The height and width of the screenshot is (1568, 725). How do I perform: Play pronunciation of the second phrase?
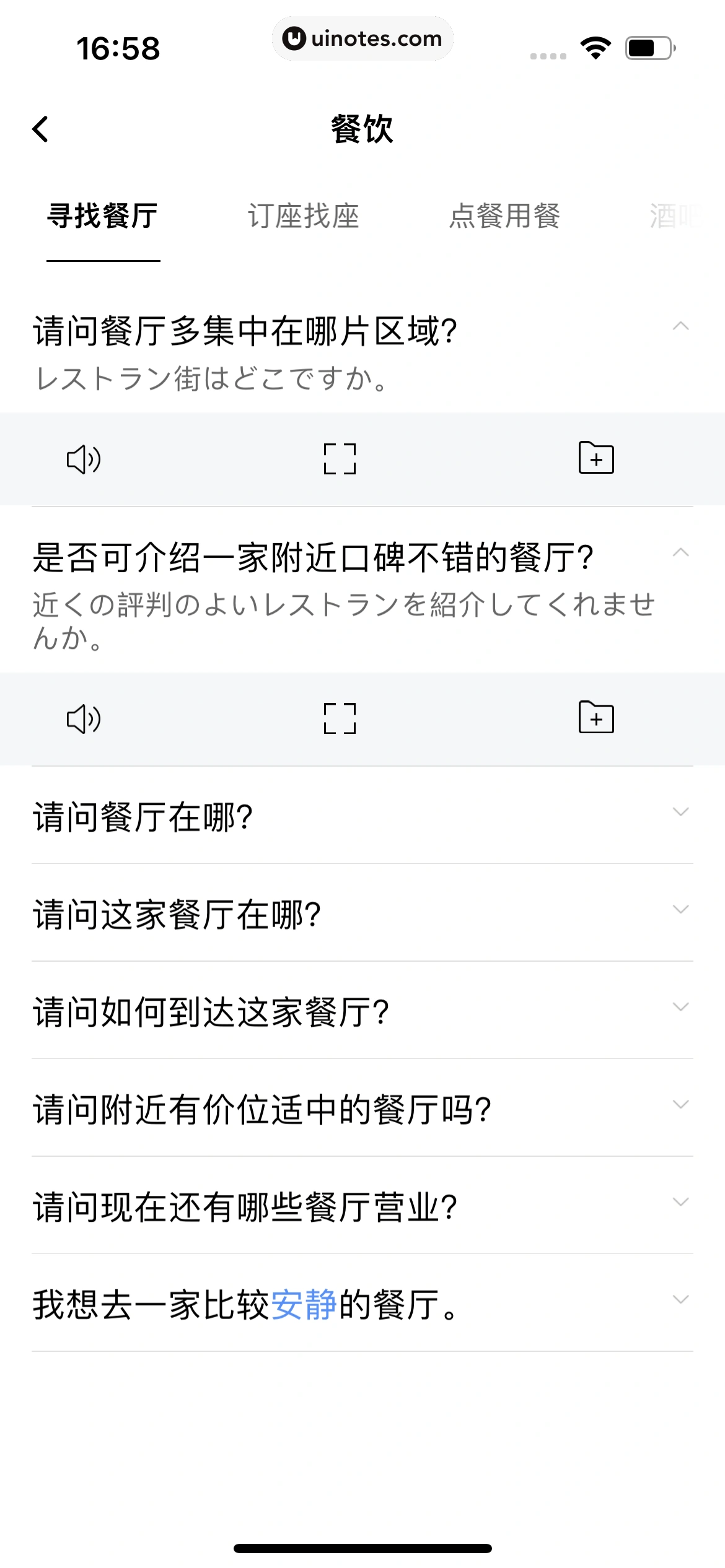[85, 719]
